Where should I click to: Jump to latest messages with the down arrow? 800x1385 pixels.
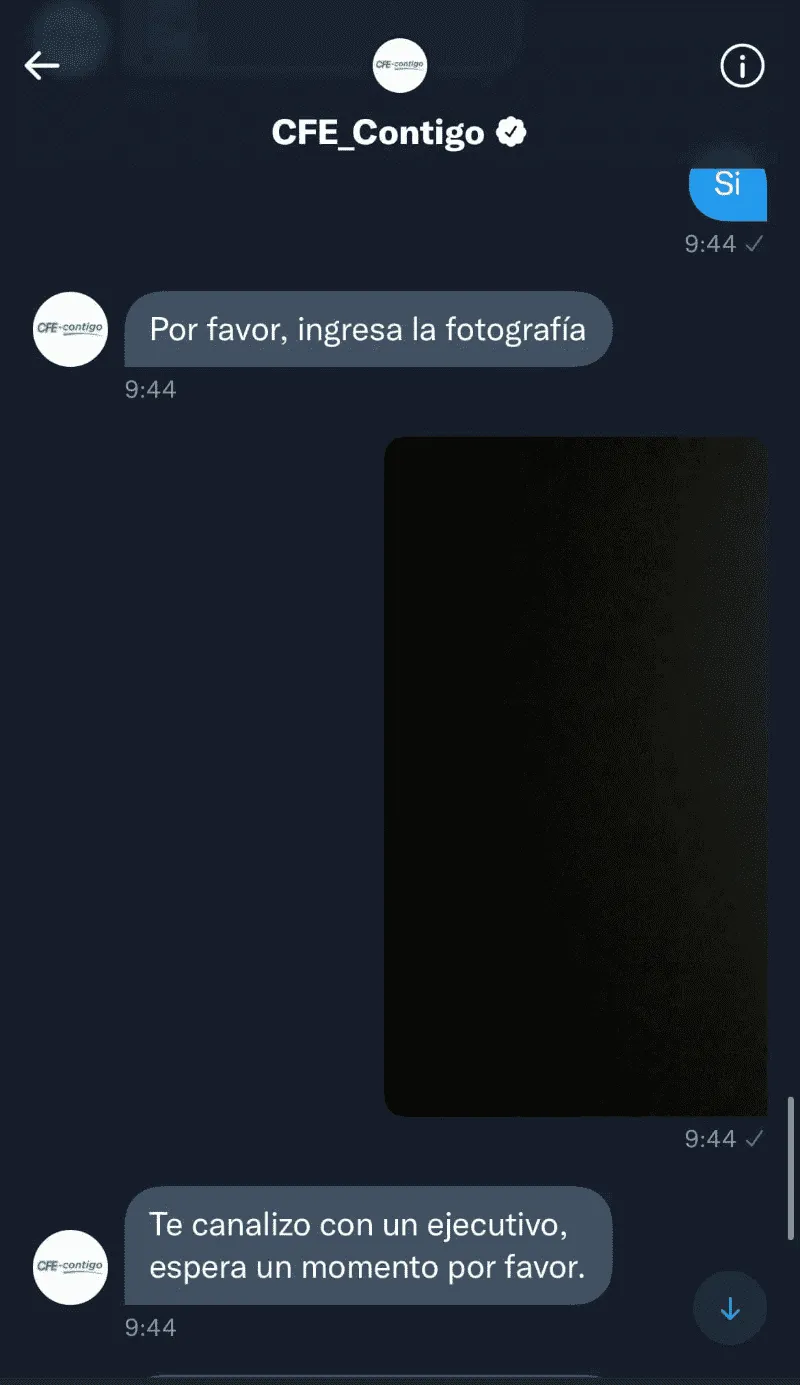pyautogui.click(x=730, y=1308)
